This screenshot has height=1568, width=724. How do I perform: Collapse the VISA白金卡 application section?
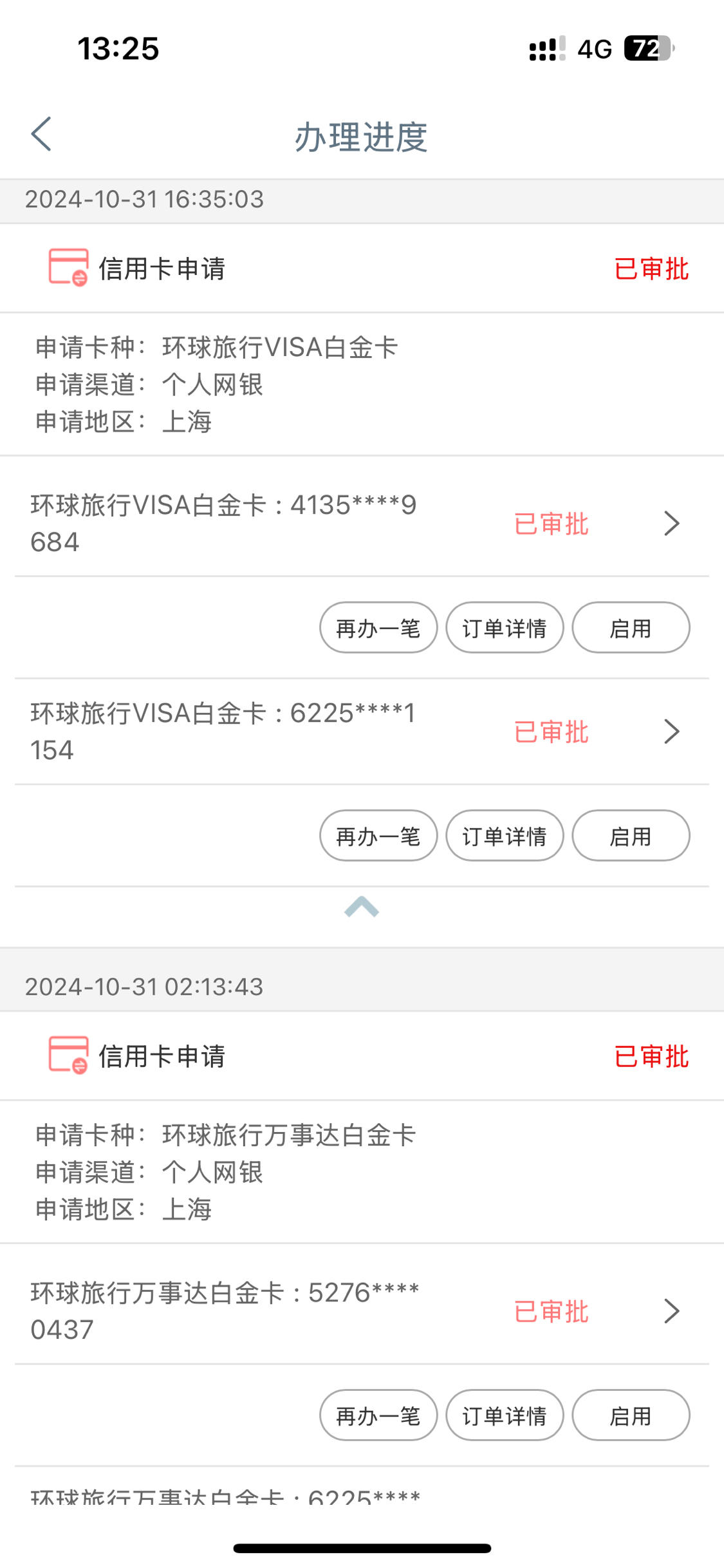click(362, 907)
